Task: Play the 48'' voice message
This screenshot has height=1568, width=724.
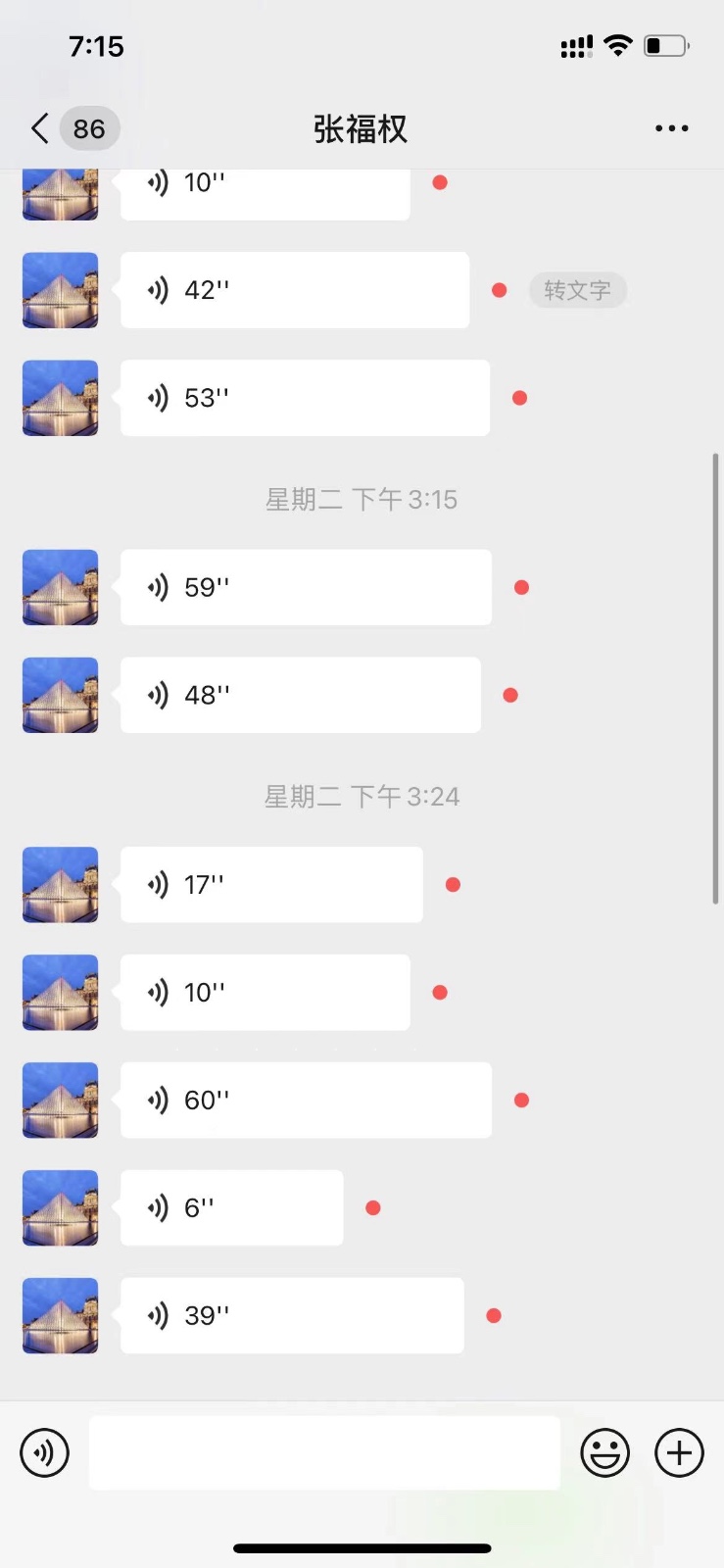Action: click(x=300, y=695)
